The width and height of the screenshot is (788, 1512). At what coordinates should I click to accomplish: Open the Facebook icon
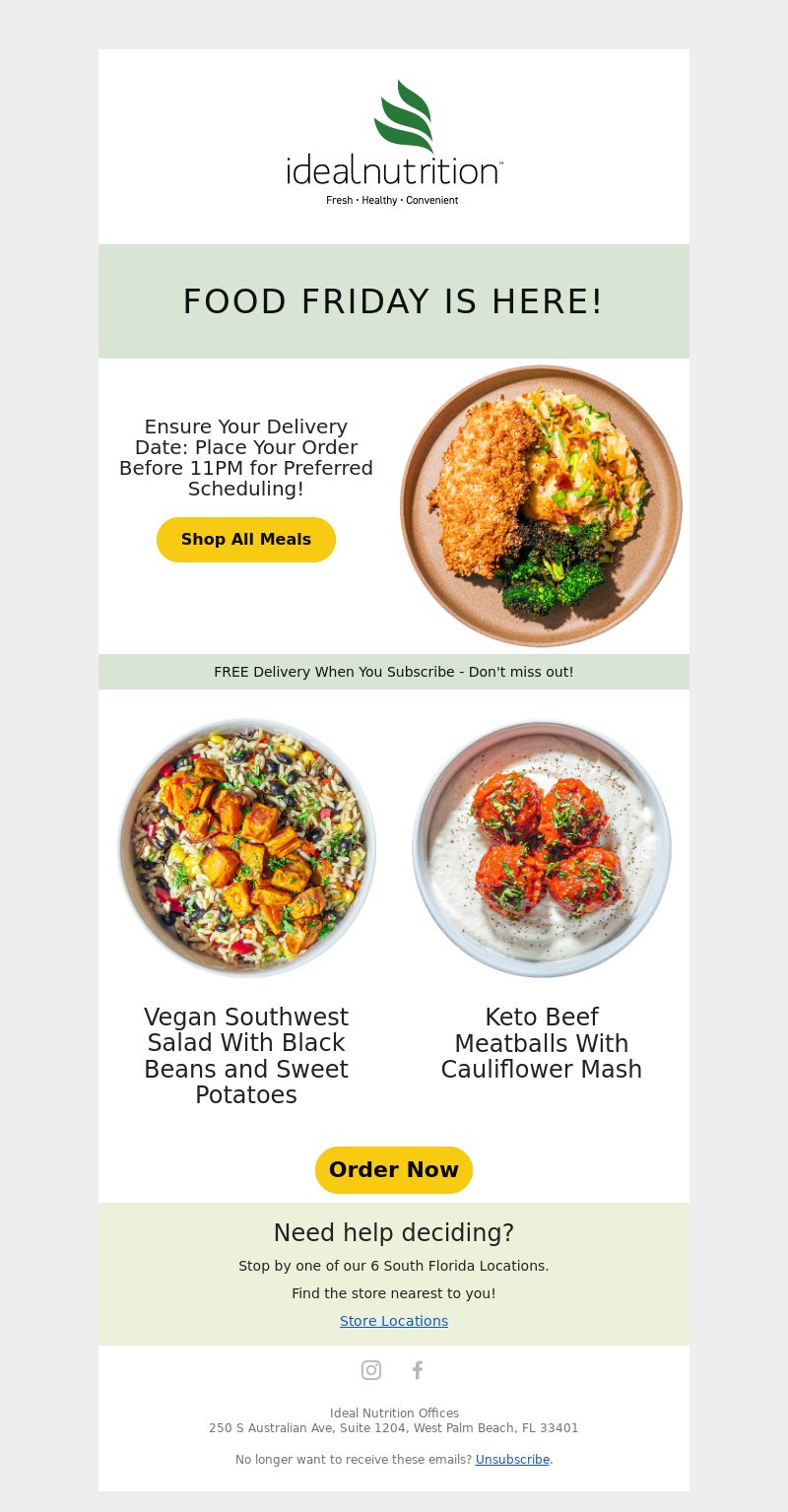tap(418, 1370)
